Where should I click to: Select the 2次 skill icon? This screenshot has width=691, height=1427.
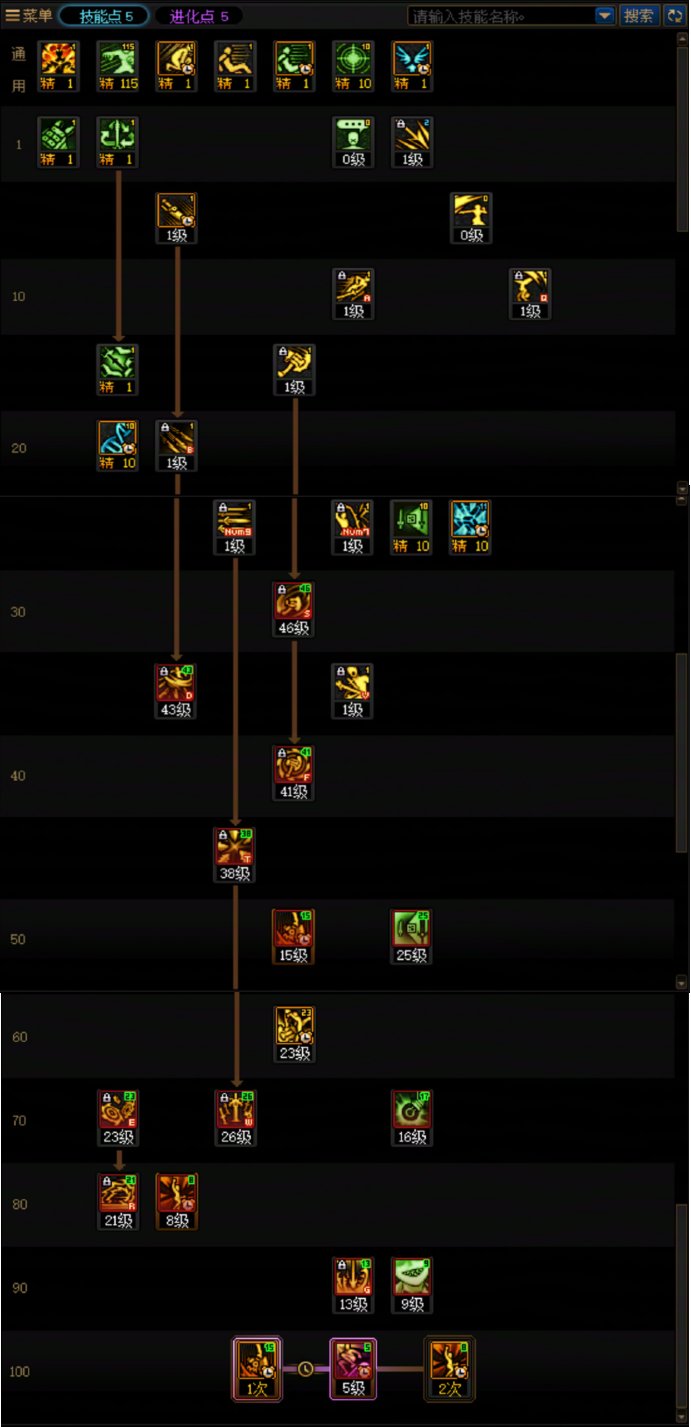point(449,1363)
